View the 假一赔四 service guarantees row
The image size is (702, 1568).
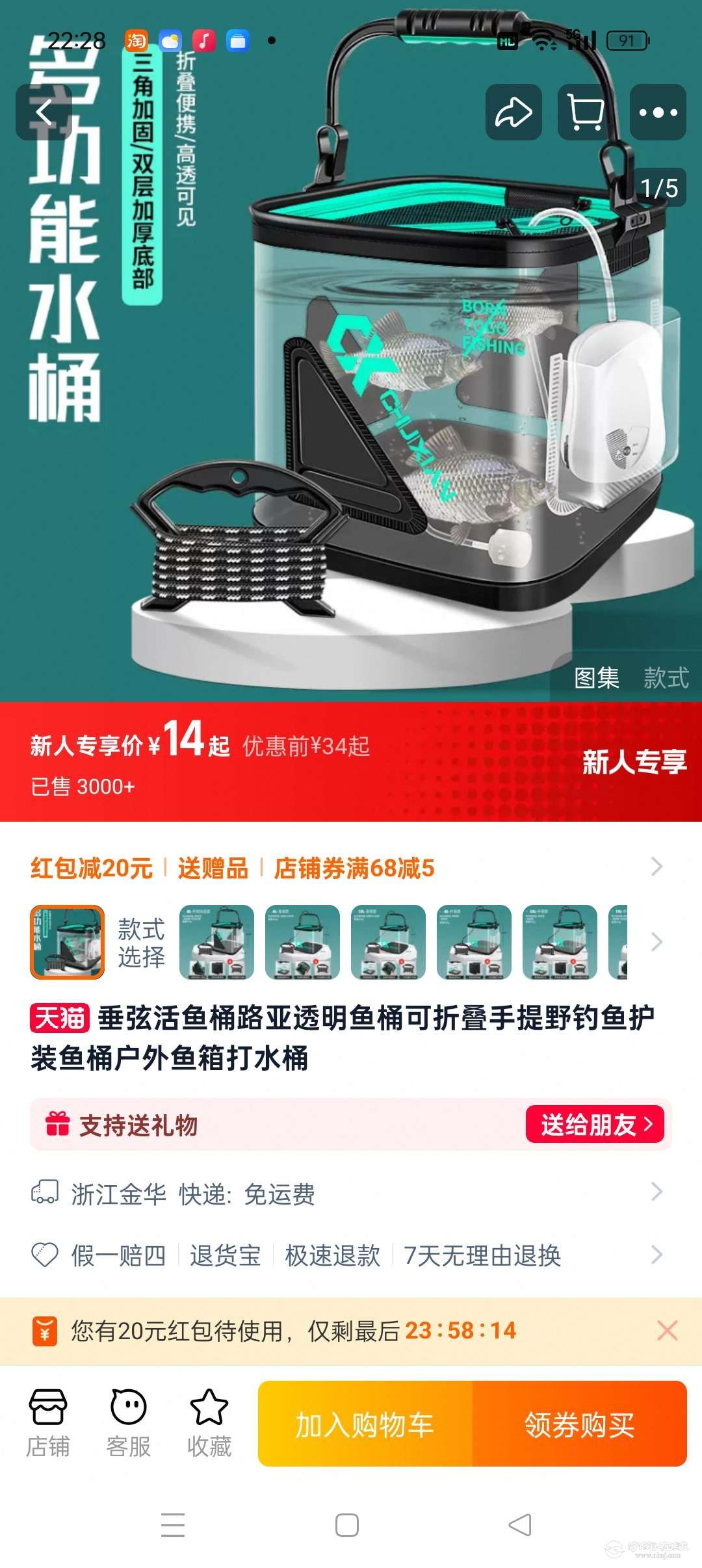[x=351, y=1255]
